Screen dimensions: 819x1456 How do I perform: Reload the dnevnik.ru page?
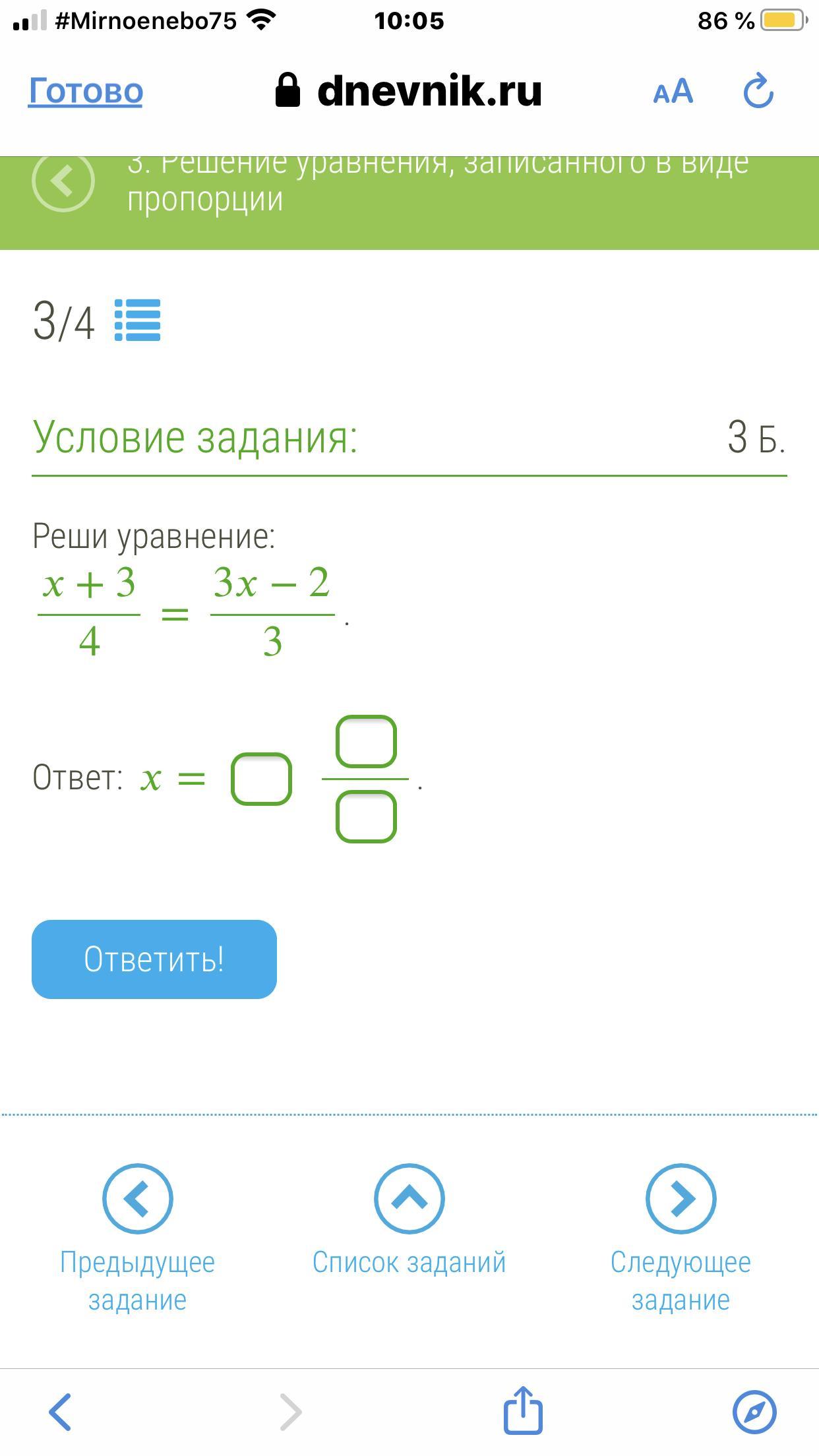coord(758,90)
